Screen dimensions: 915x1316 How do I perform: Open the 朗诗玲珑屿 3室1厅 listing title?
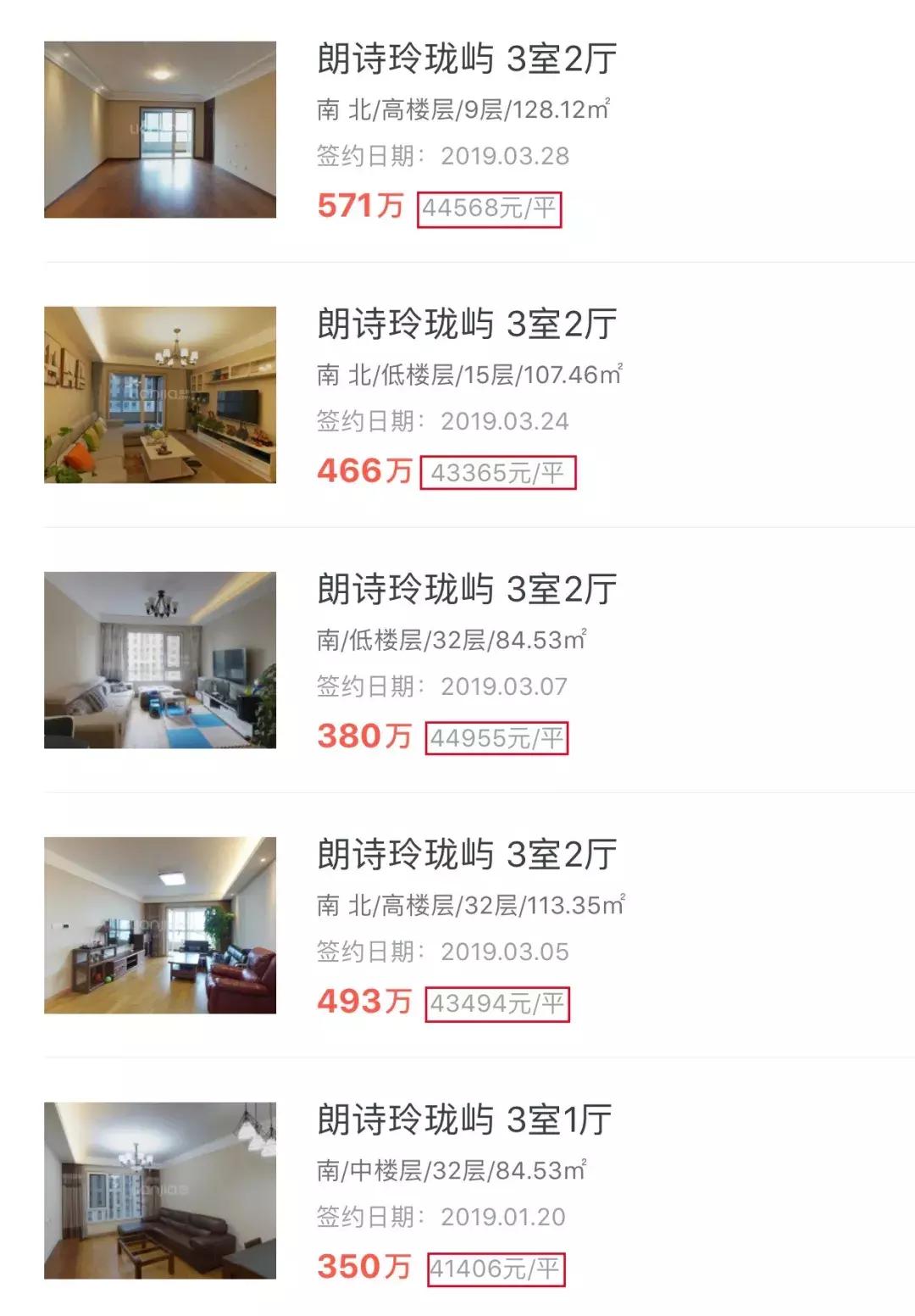click(x=467, y=1120)
